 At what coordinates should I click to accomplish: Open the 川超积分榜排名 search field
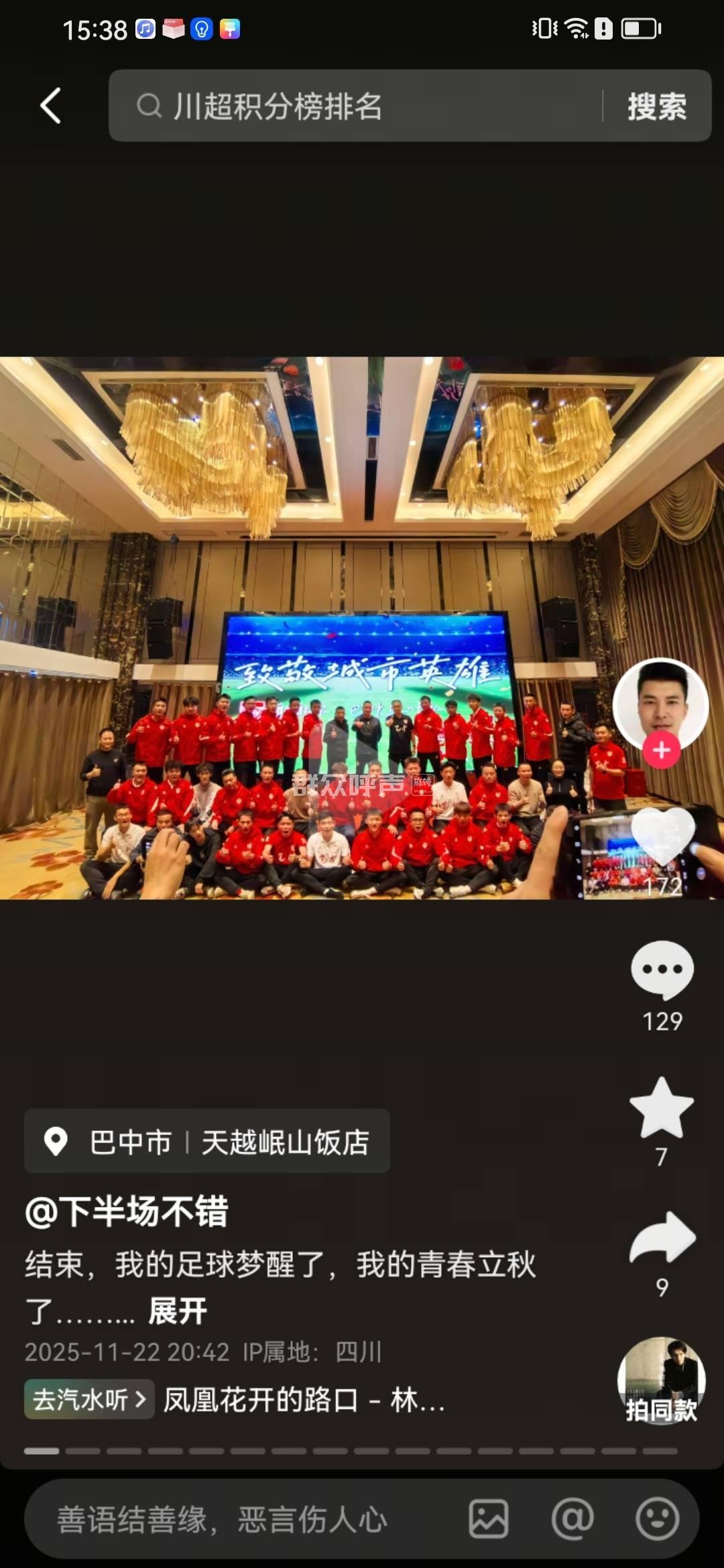pos(355,106)
